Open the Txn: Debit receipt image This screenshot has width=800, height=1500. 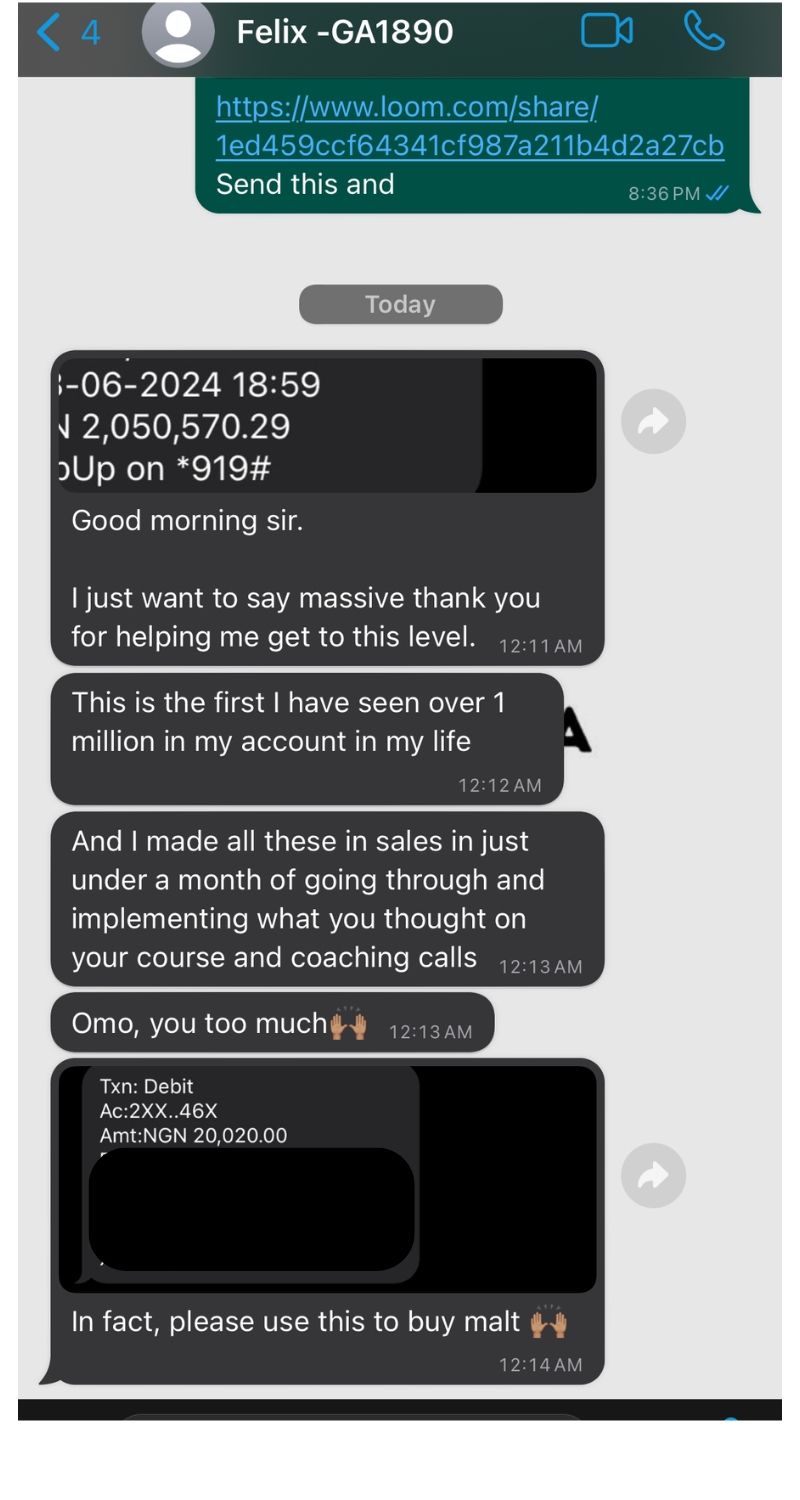[327, 1177]
